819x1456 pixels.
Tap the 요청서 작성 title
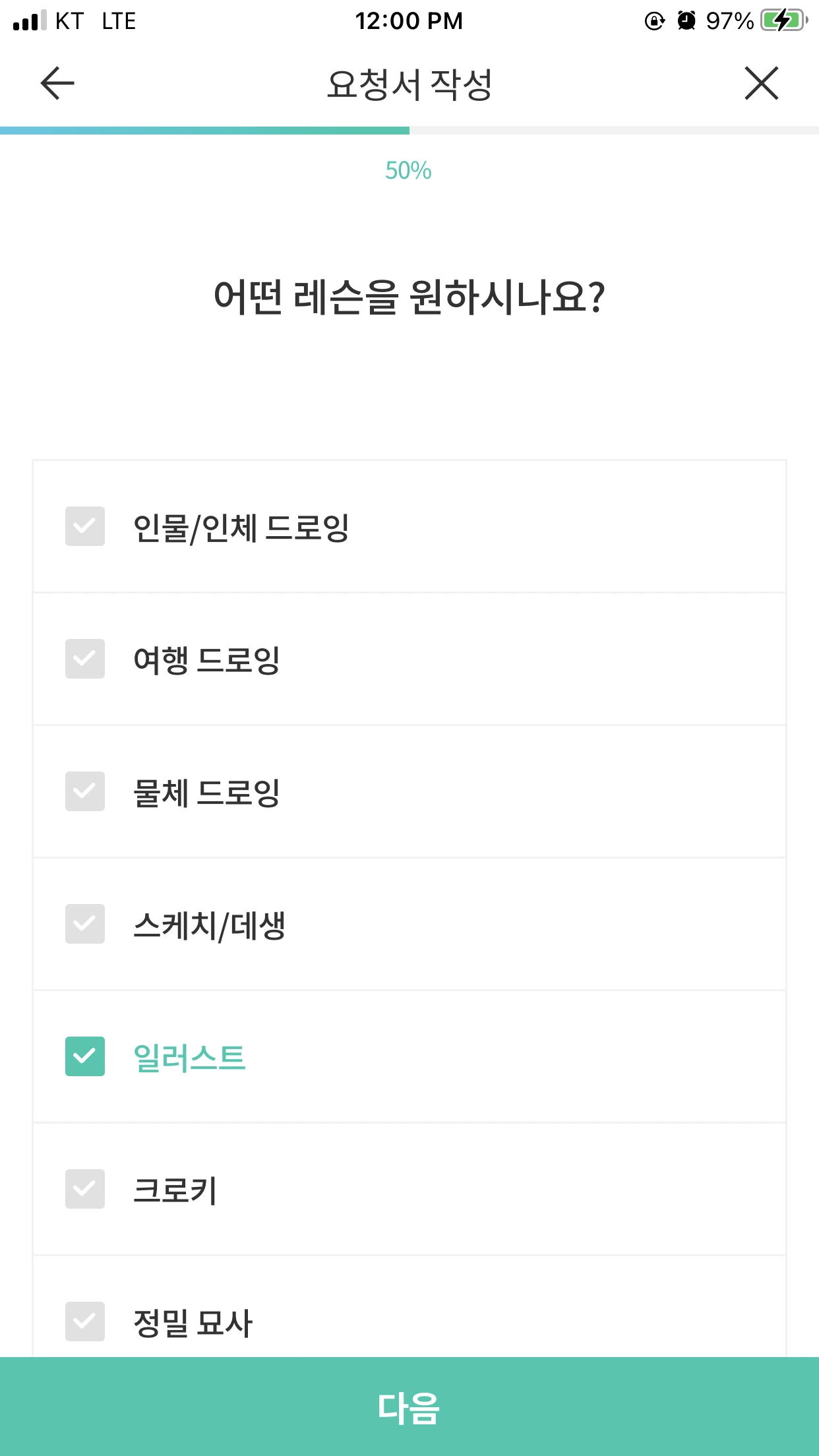point(409,83)
